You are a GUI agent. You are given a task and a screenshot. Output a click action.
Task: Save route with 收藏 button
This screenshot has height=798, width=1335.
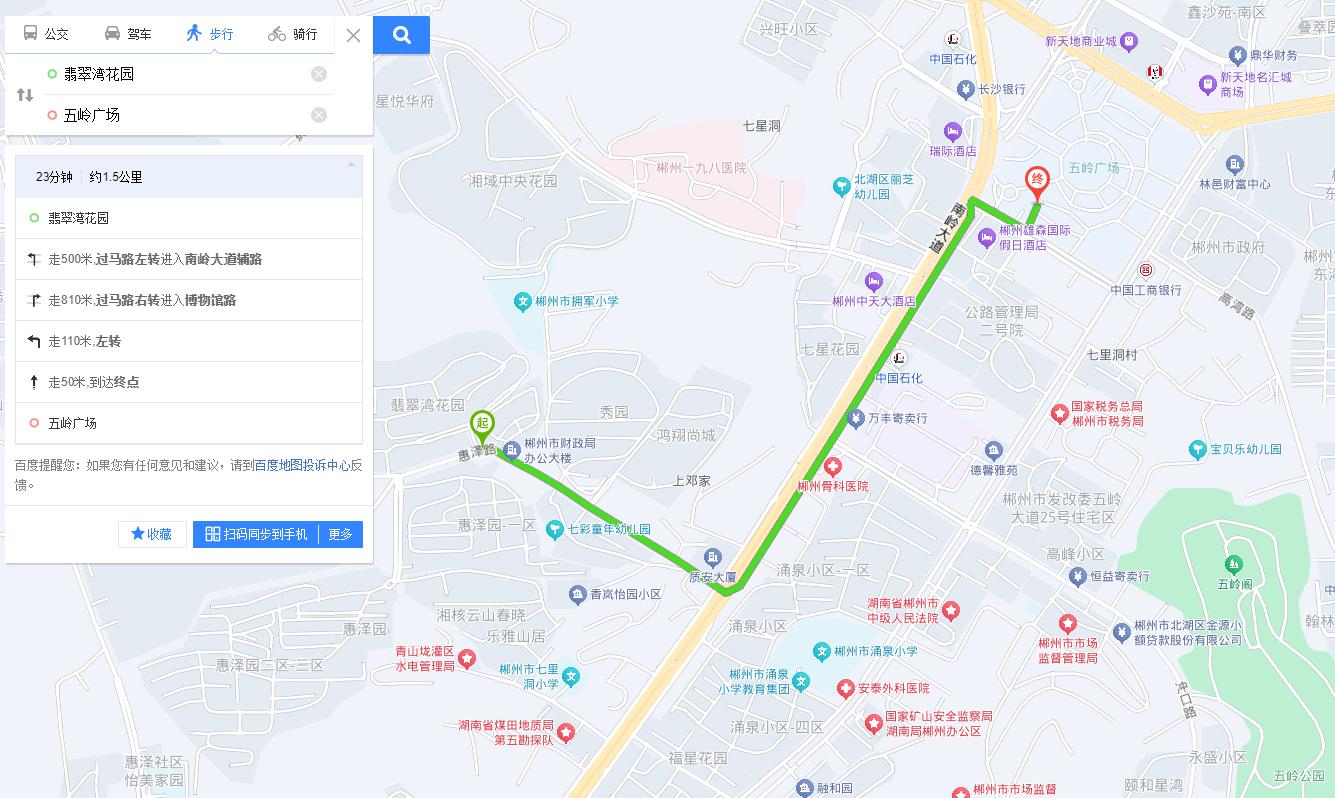point(152,534)
